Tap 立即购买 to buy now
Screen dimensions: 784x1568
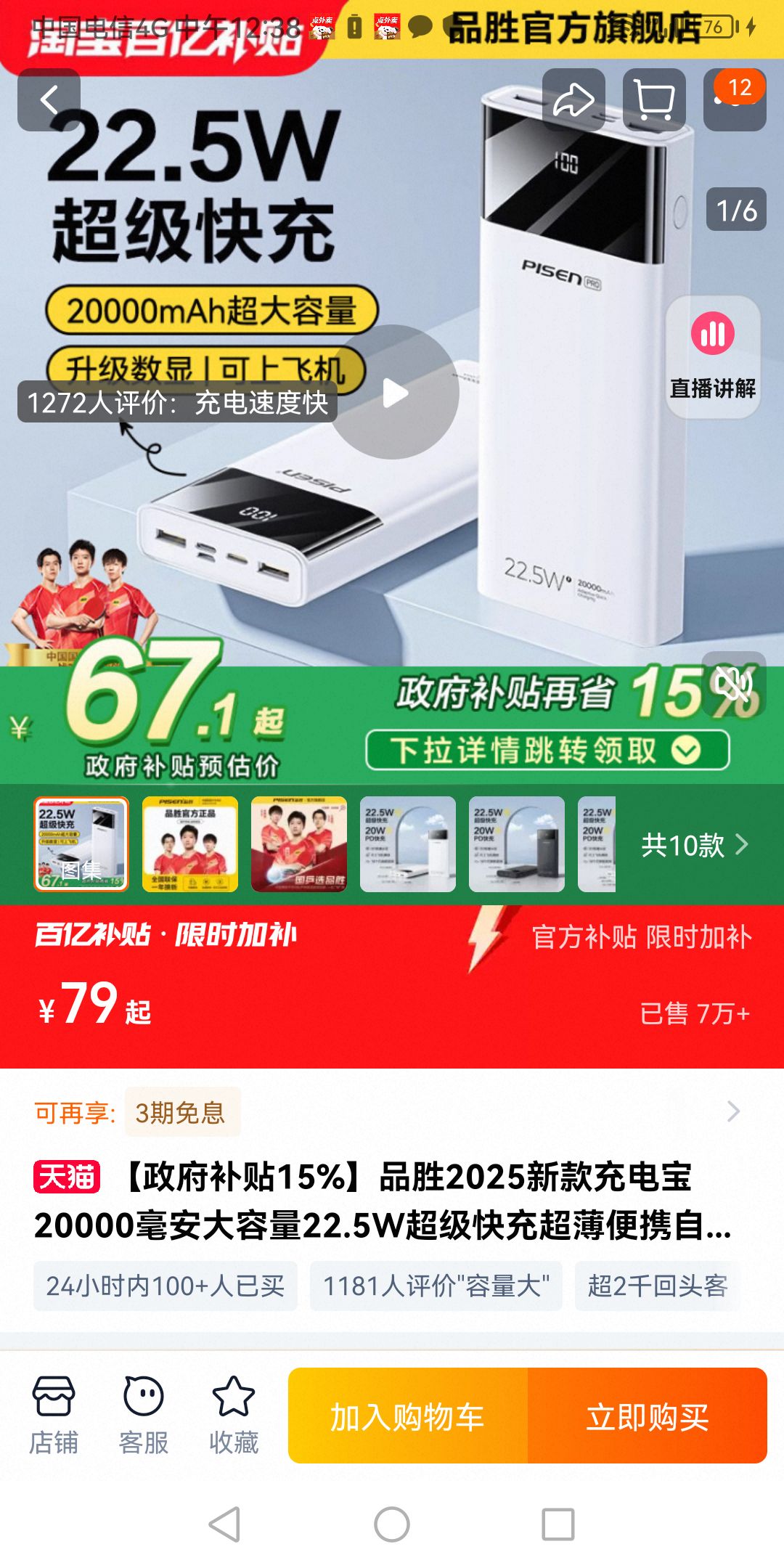(x=648, y=1416)
